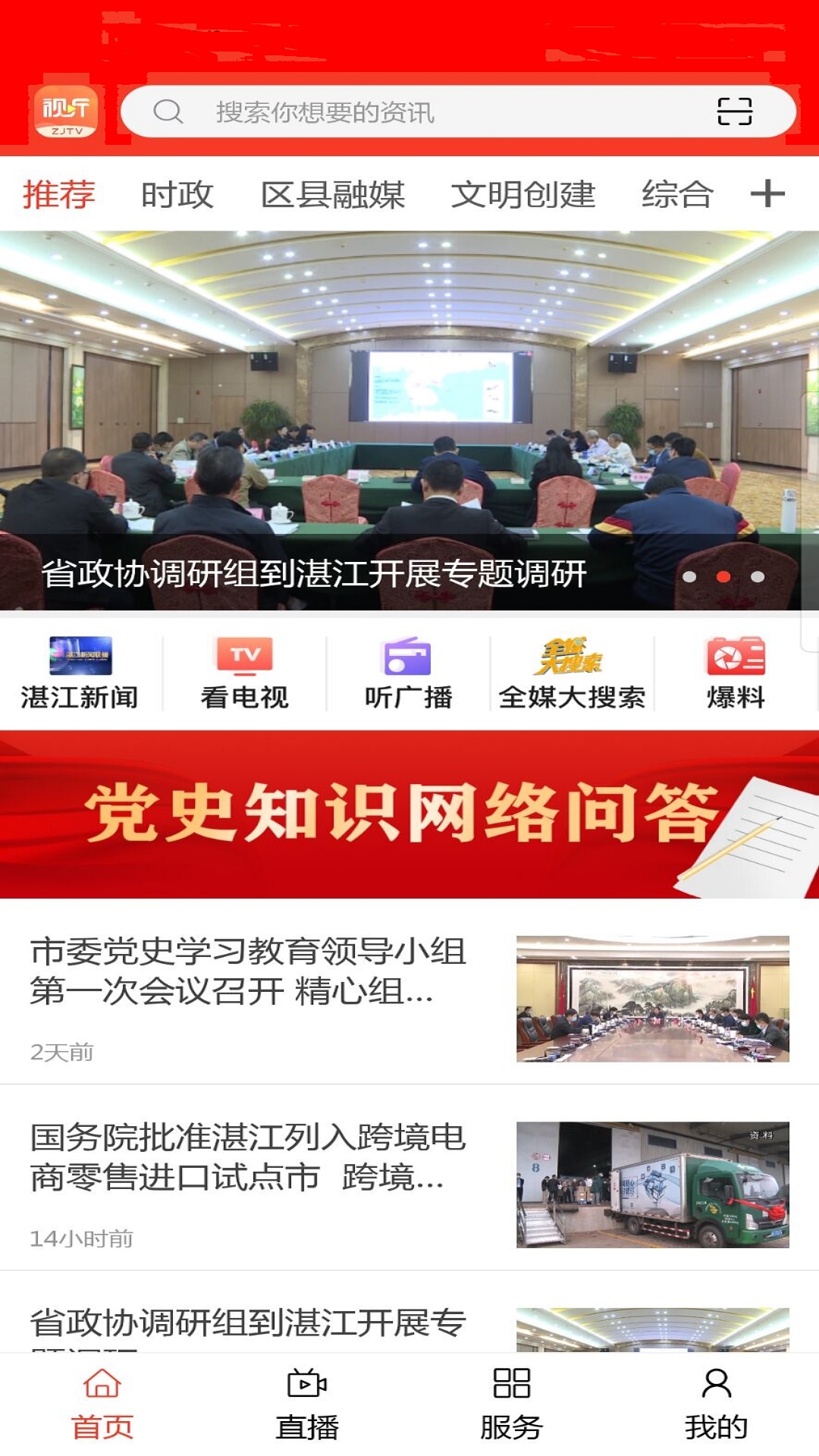The image size is (819, 1456).
Task: Open the 区县融媒 tab
Action: (336, 194)
